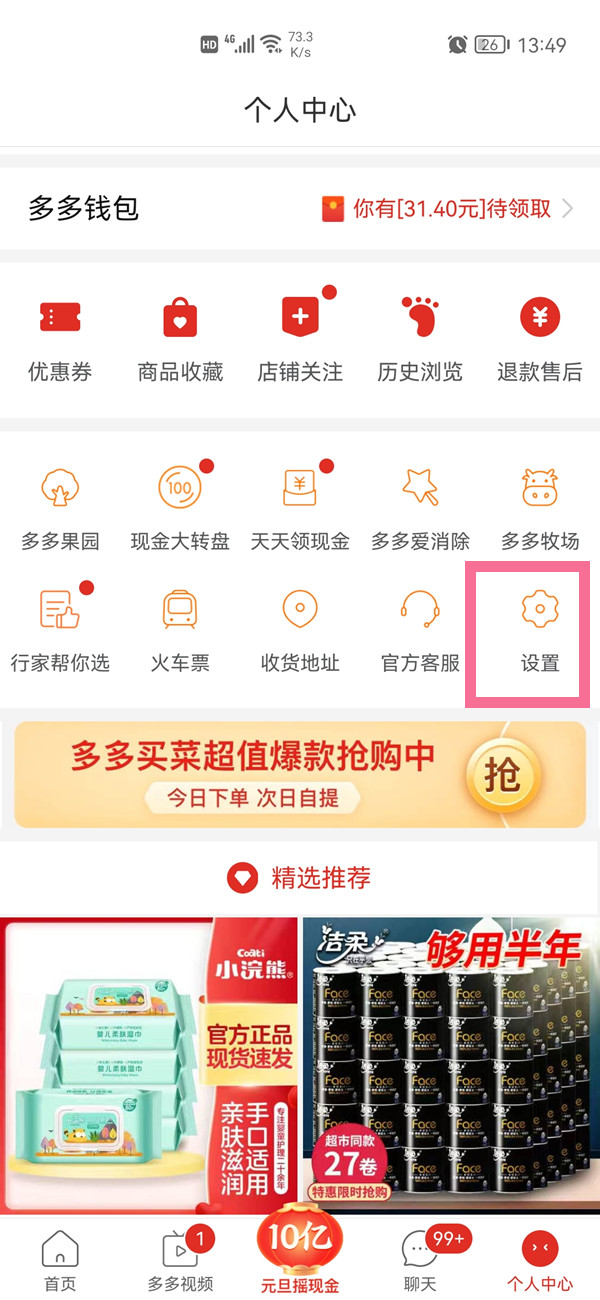Contact 官方客服 support

[420, 630]
